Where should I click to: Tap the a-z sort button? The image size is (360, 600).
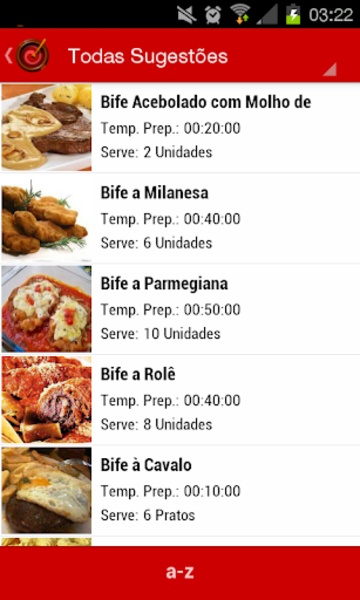[180, 573]
